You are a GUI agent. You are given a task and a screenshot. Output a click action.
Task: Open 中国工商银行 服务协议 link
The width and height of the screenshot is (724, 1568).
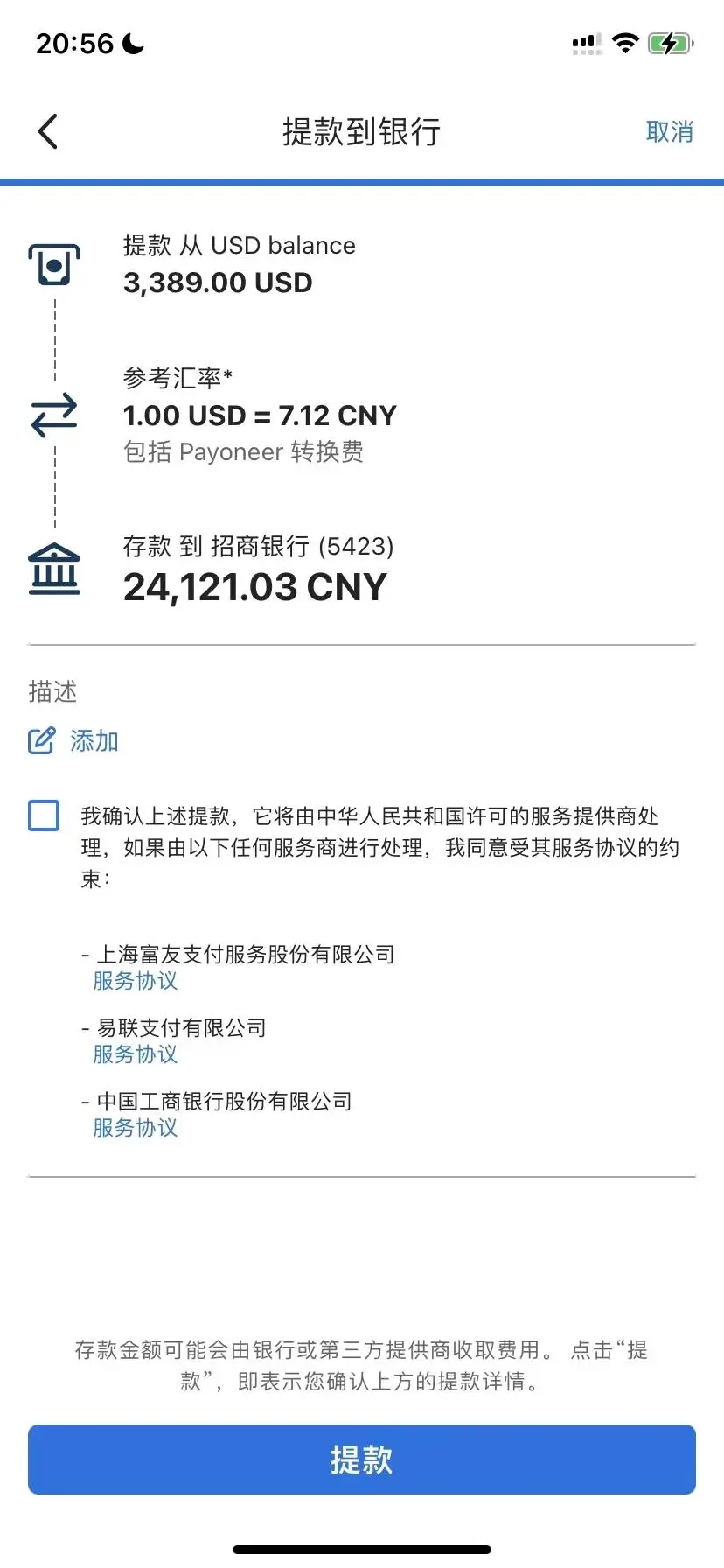pos(136,1128)
